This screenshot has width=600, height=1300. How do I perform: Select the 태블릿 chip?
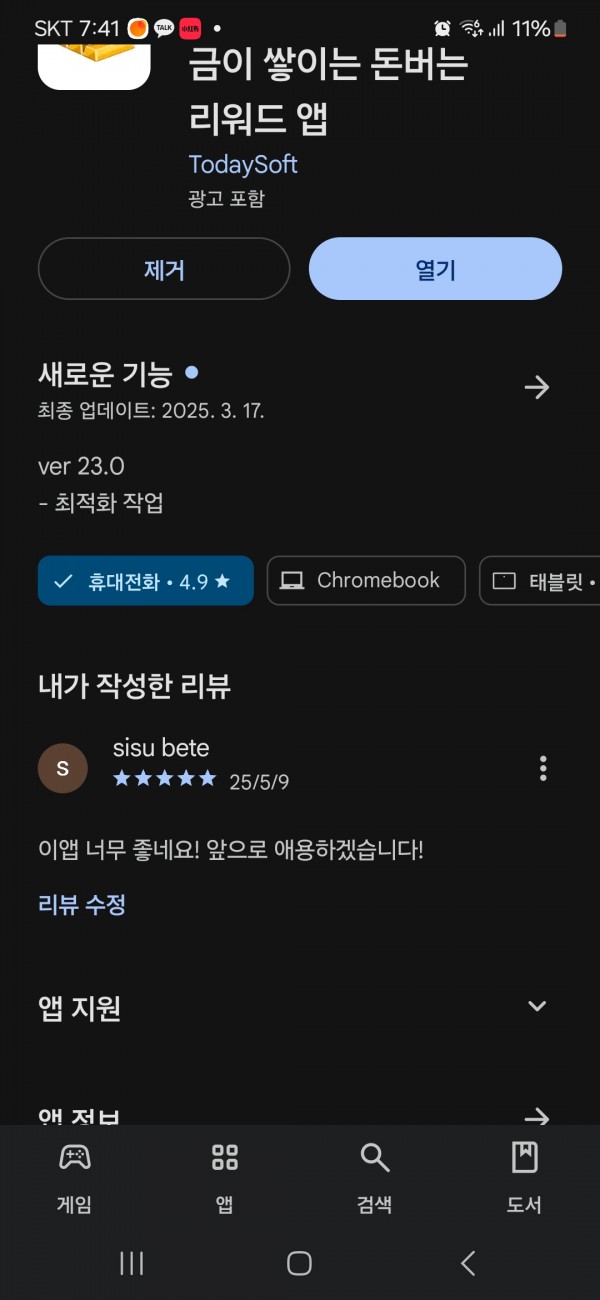[540, 581]
